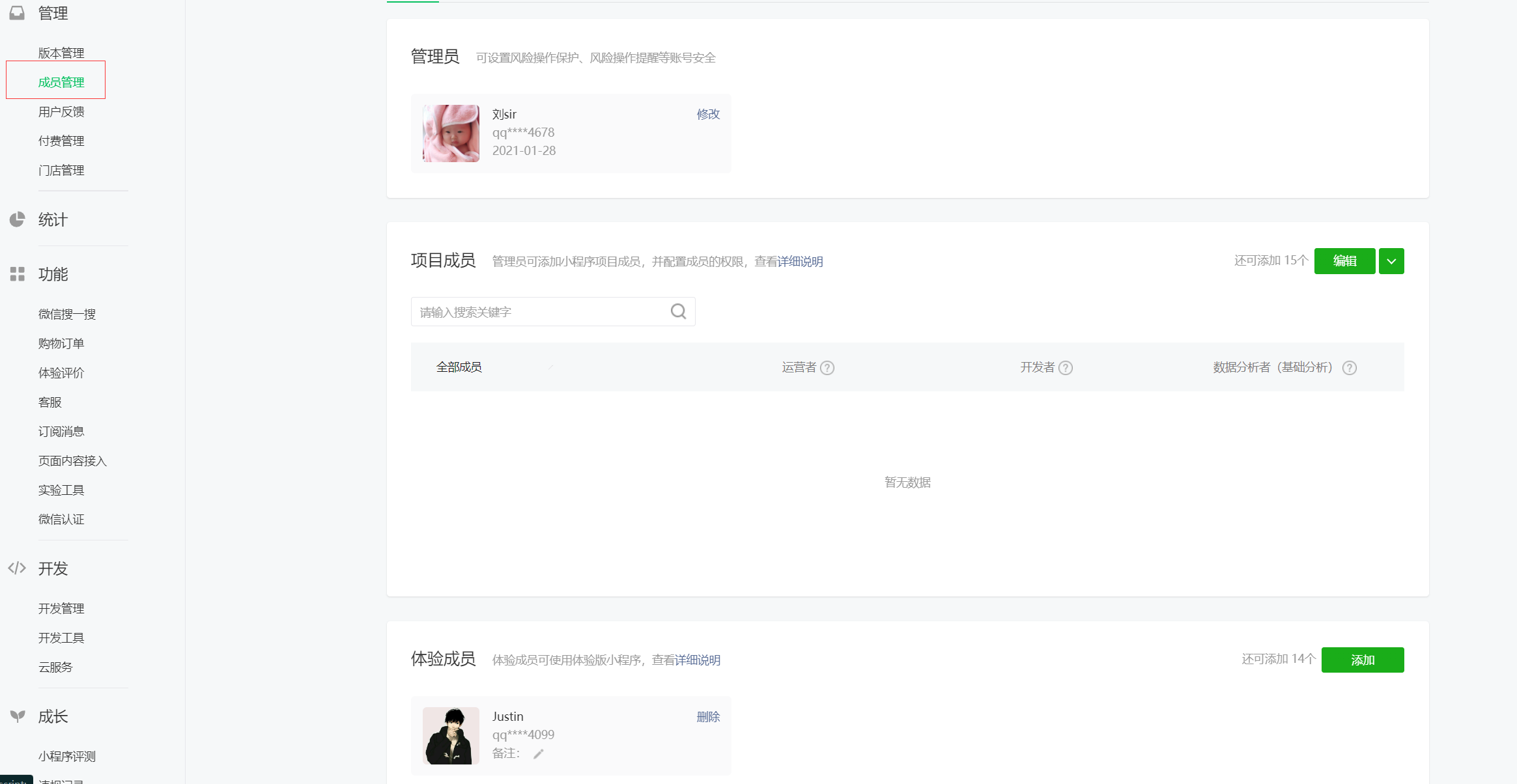Delete the Justin experience member
Image resolution: width=1517 pixels, height=784 pixels.
tap(708, 717)
